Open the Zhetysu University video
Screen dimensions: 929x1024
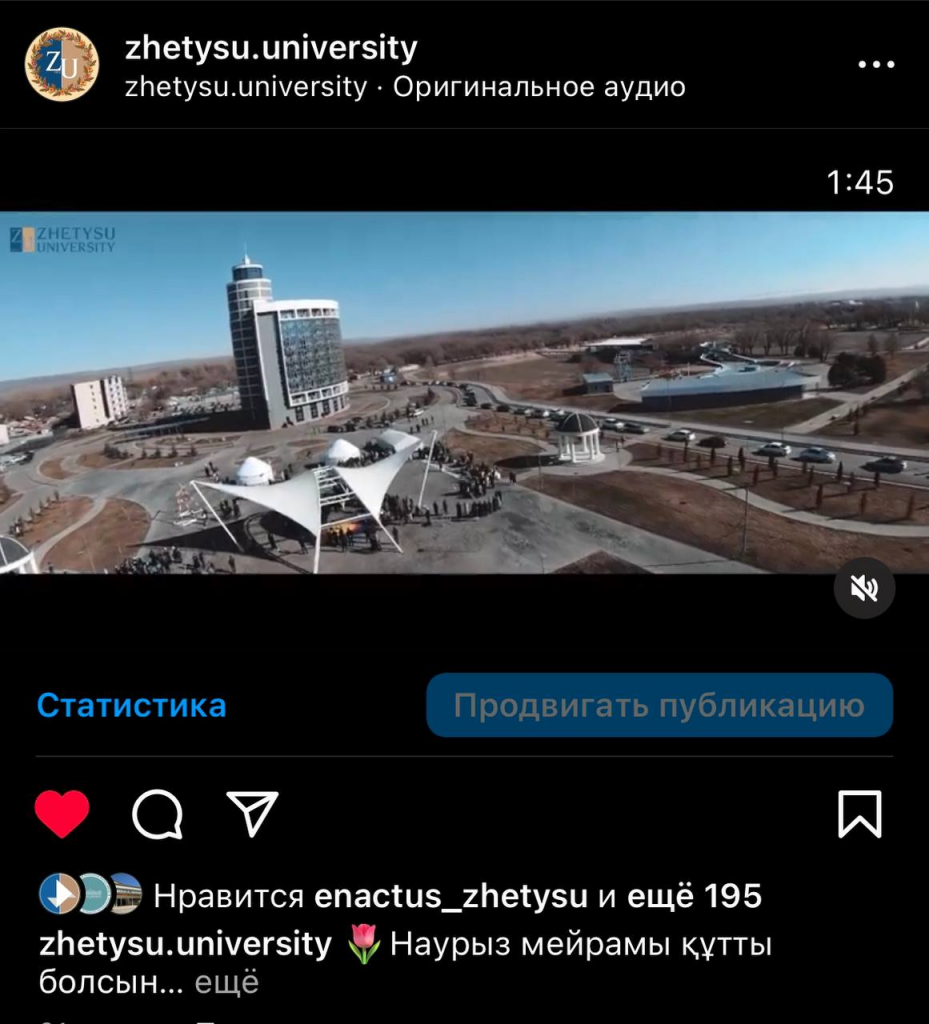coord(464,392)
